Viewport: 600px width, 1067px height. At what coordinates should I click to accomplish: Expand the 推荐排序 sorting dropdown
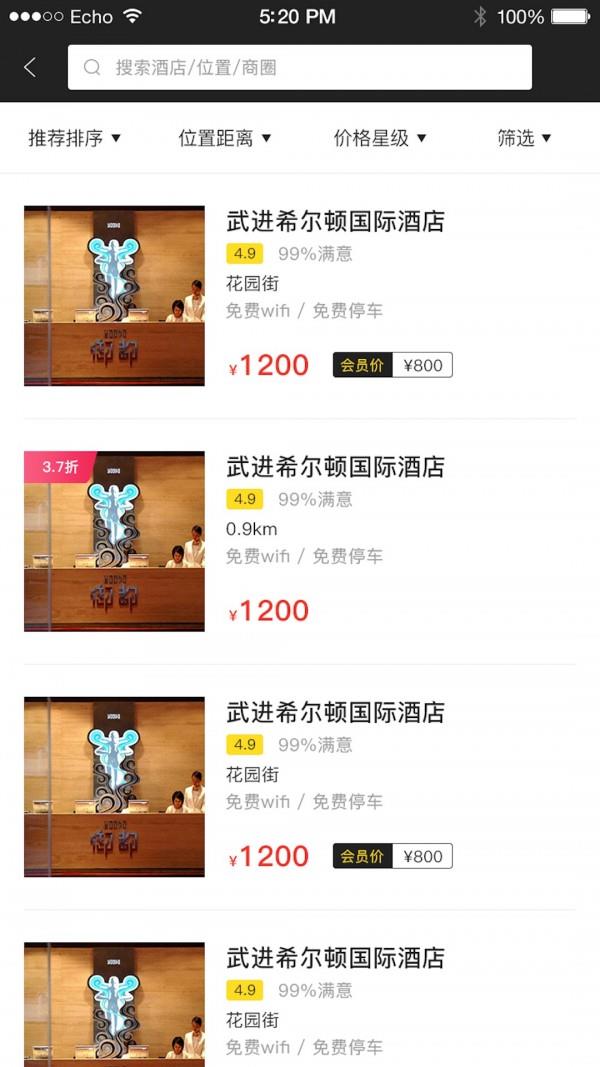(x=74, y=138)
